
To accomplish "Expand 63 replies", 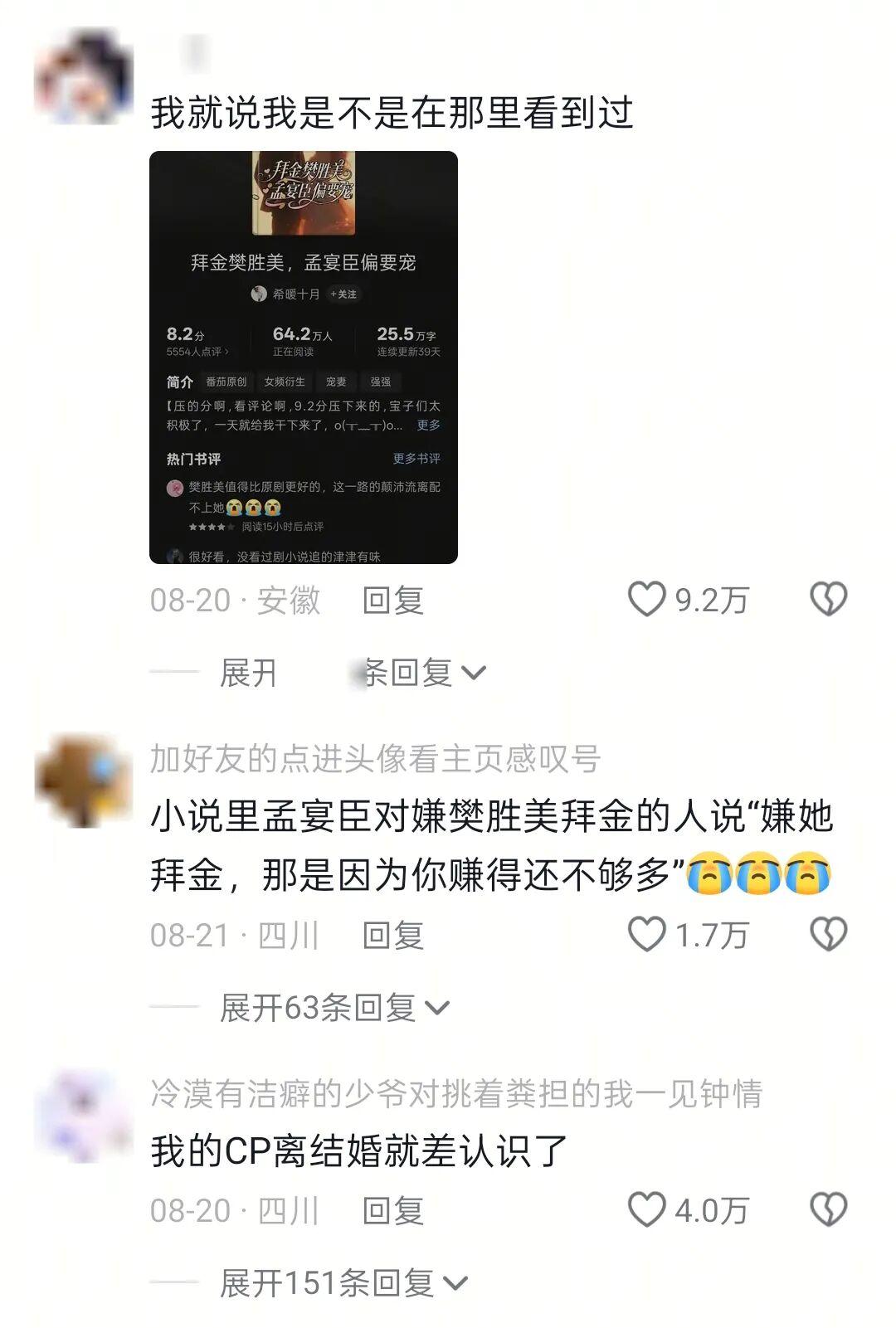I will [x=334, y=1008].
